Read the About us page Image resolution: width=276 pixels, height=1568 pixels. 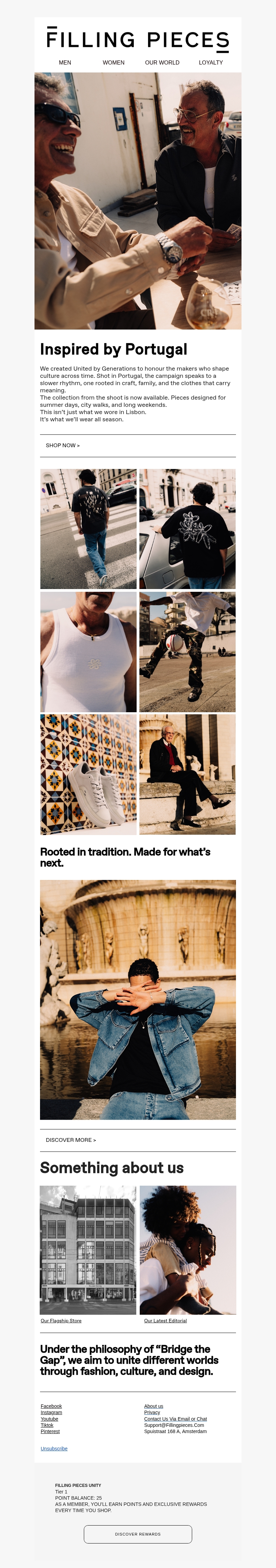coord(153,1406)
